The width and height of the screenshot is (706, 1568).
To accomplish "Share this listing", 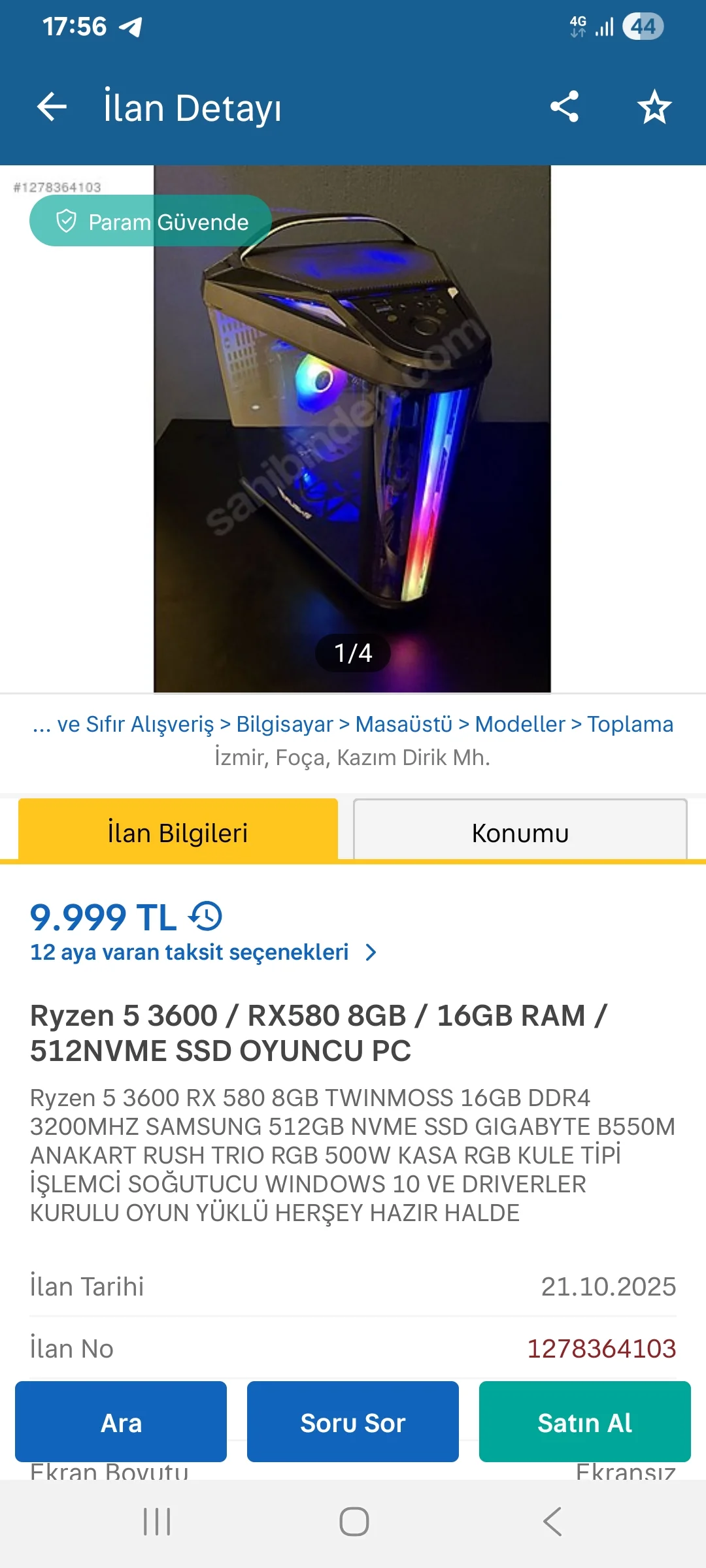I will point(564,106).
